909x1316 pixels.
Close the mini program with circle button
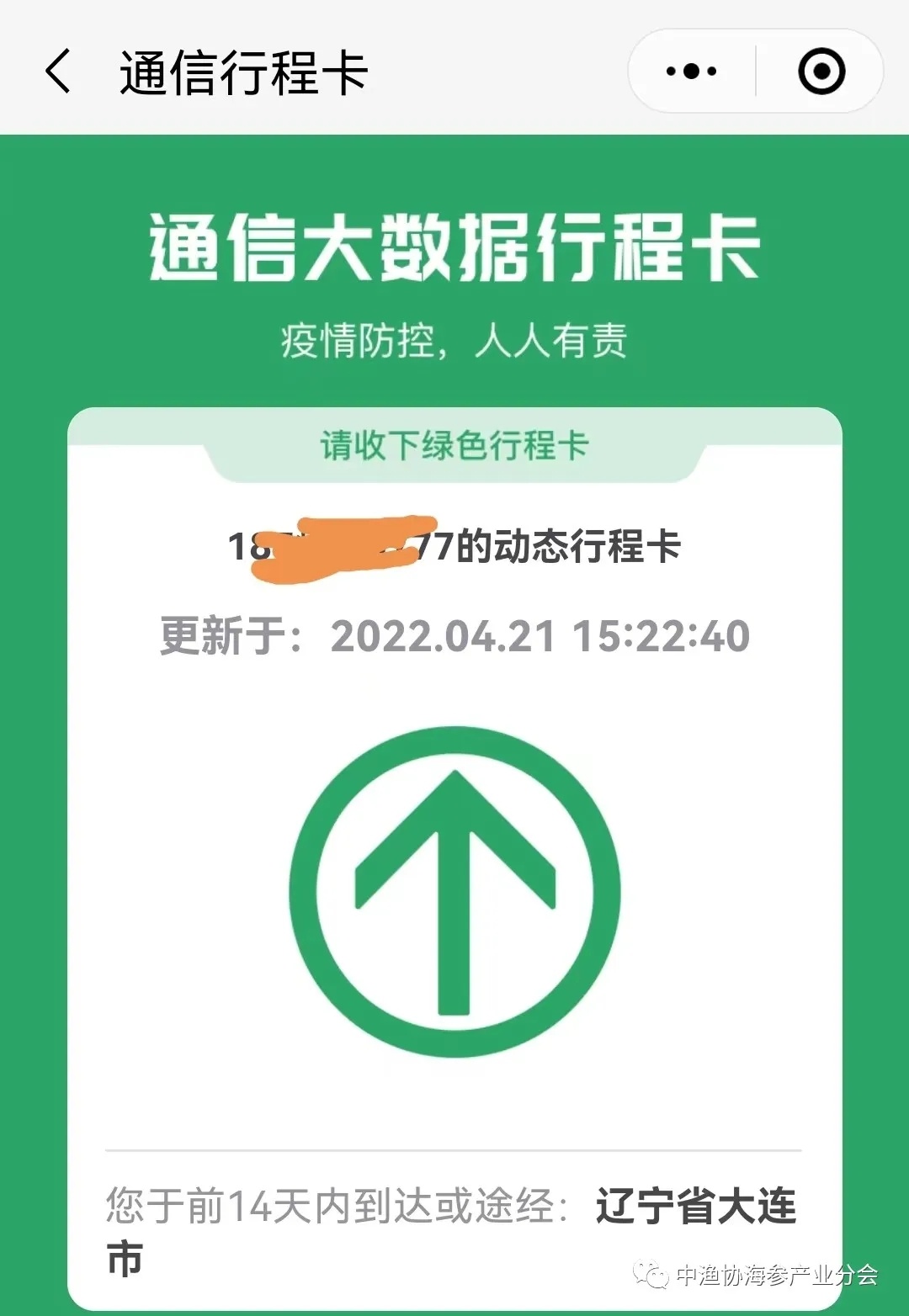tap(821, 72)
